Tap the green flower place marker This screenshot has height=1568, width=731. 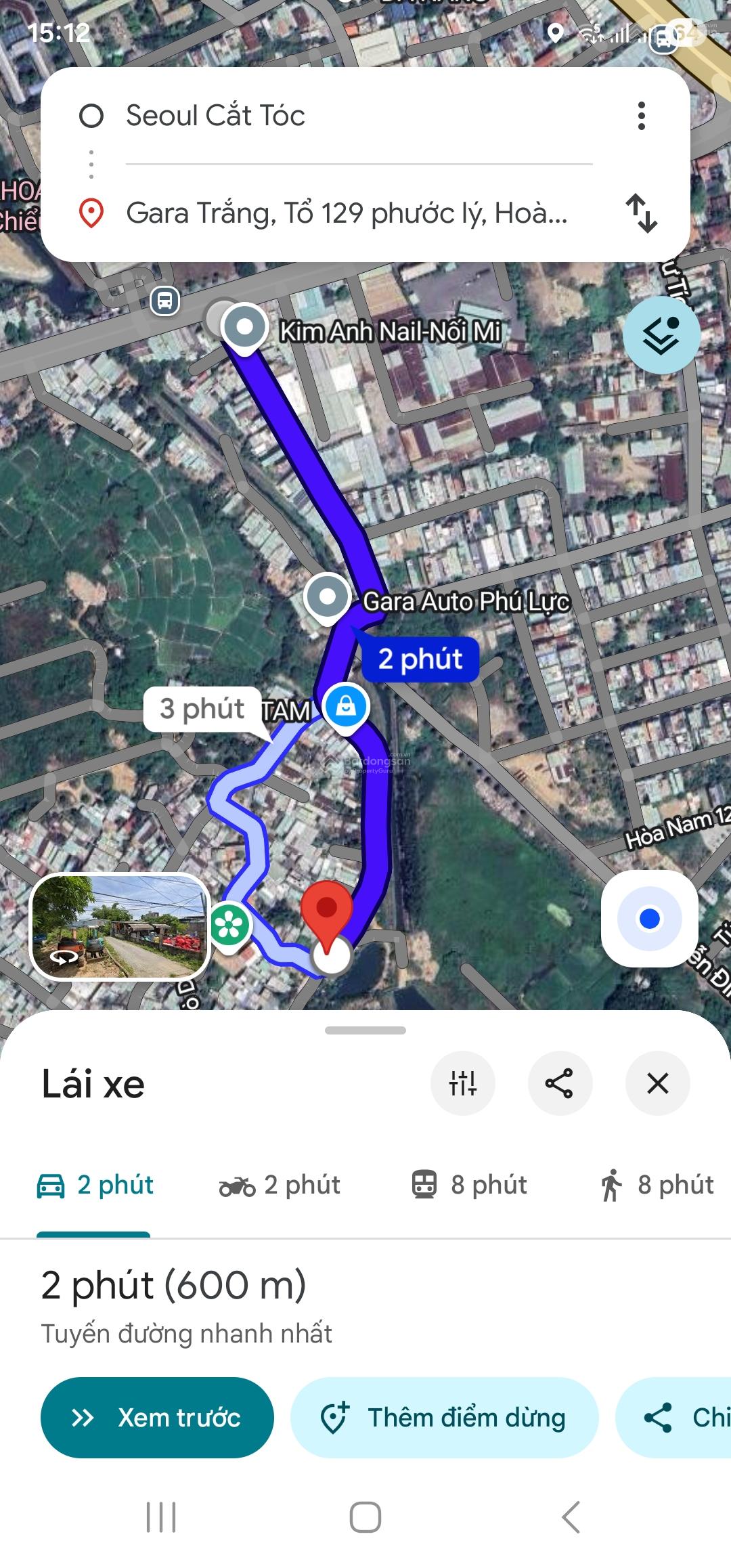(x=231, y=922)
